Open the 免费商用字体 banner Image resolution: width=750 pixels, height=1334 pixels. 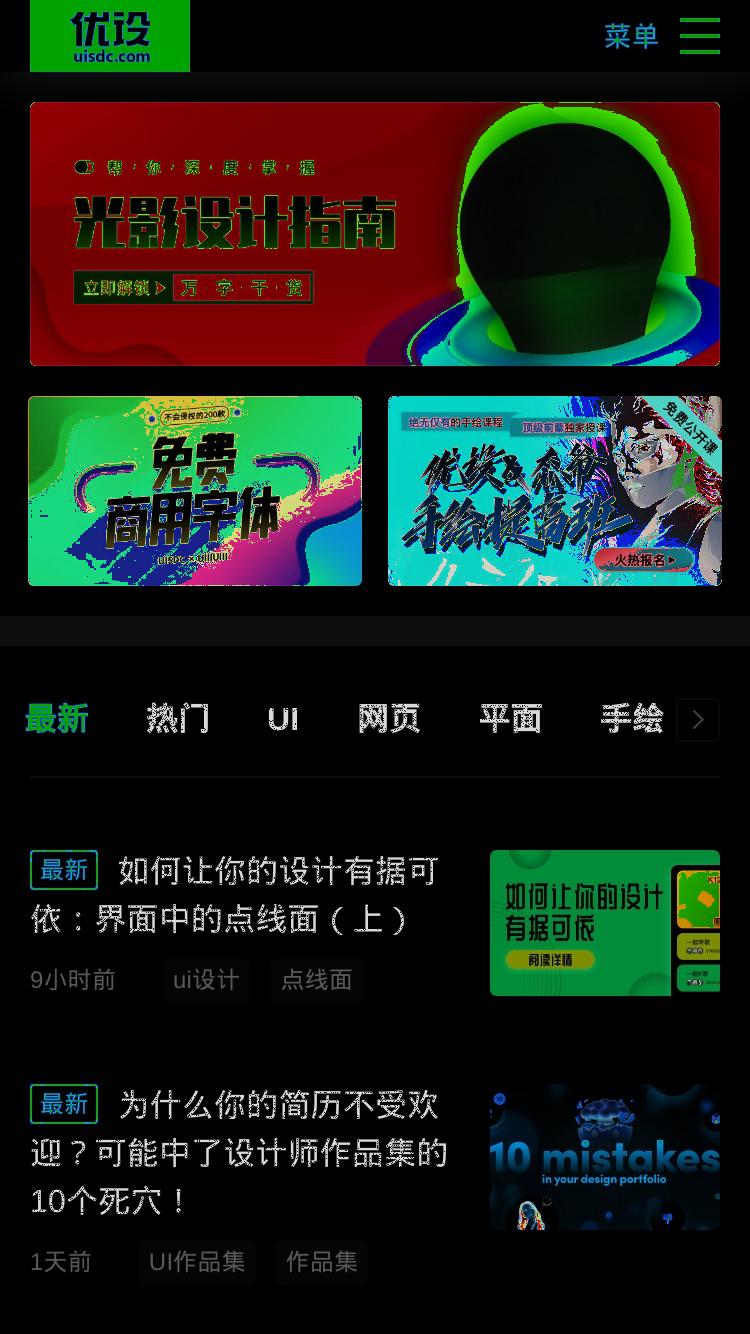[x=195, y=491]
